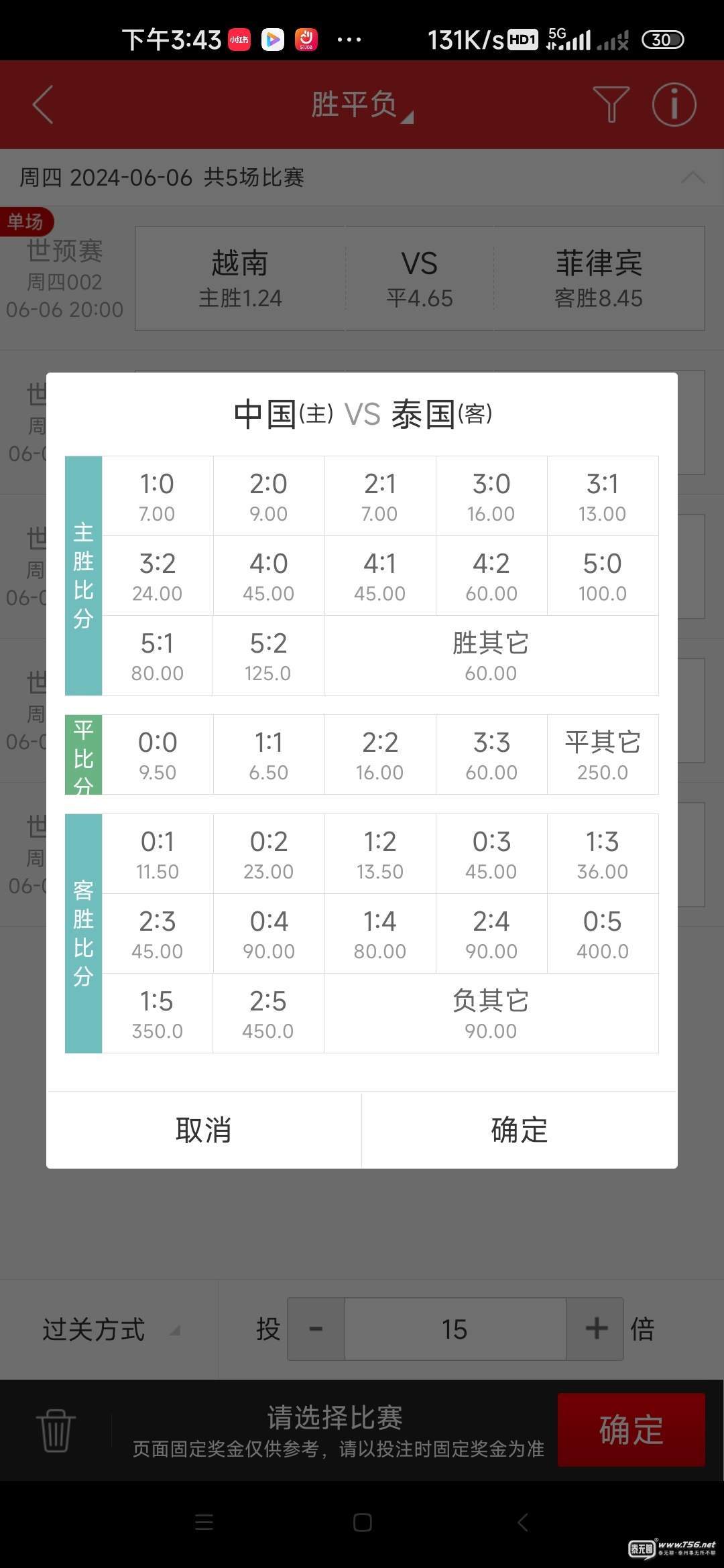Select the 2:3 away win score
Image resolution: width=724 pixels, height=1568 pixels.
coord(158,934)
